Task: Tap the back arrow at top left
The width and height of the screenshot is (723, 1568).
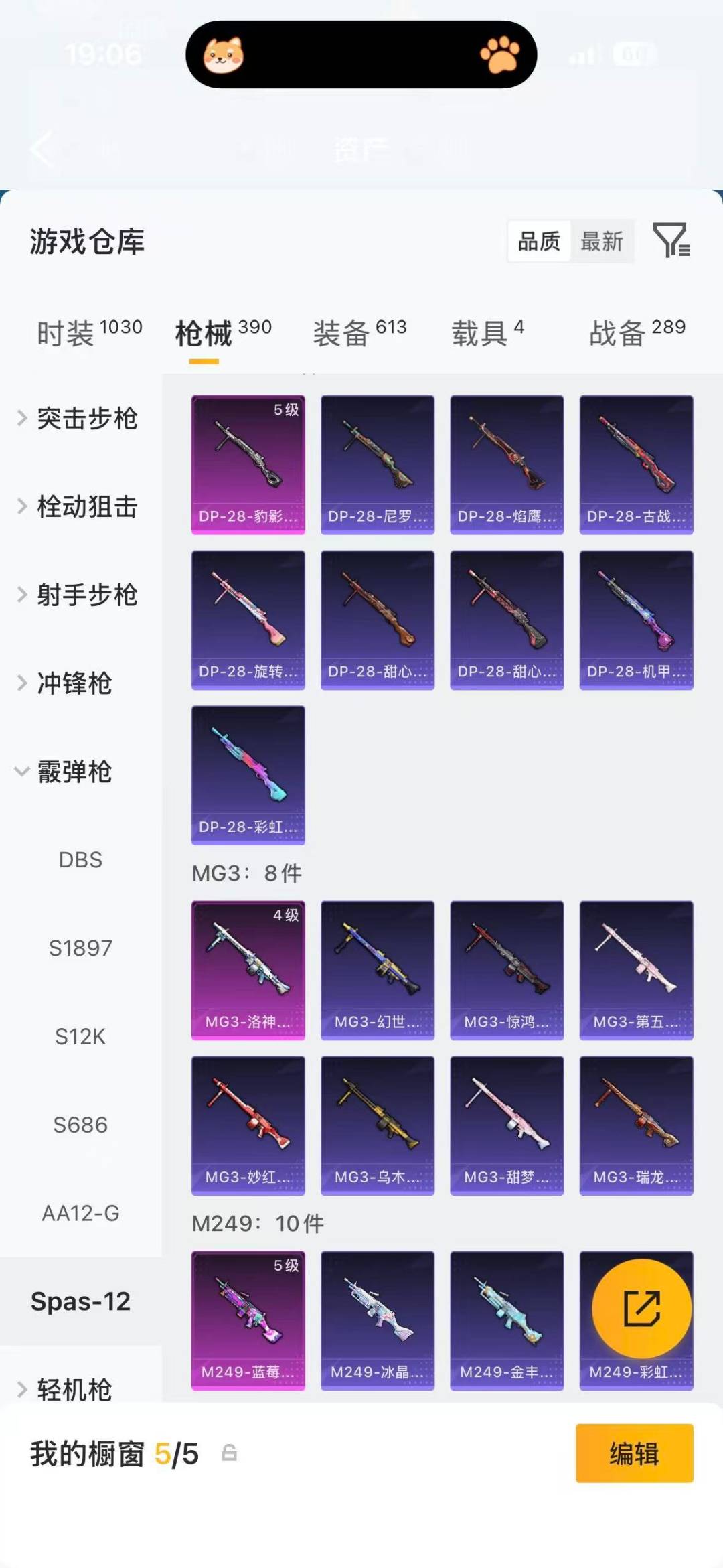Action: (x=42, y=149)
